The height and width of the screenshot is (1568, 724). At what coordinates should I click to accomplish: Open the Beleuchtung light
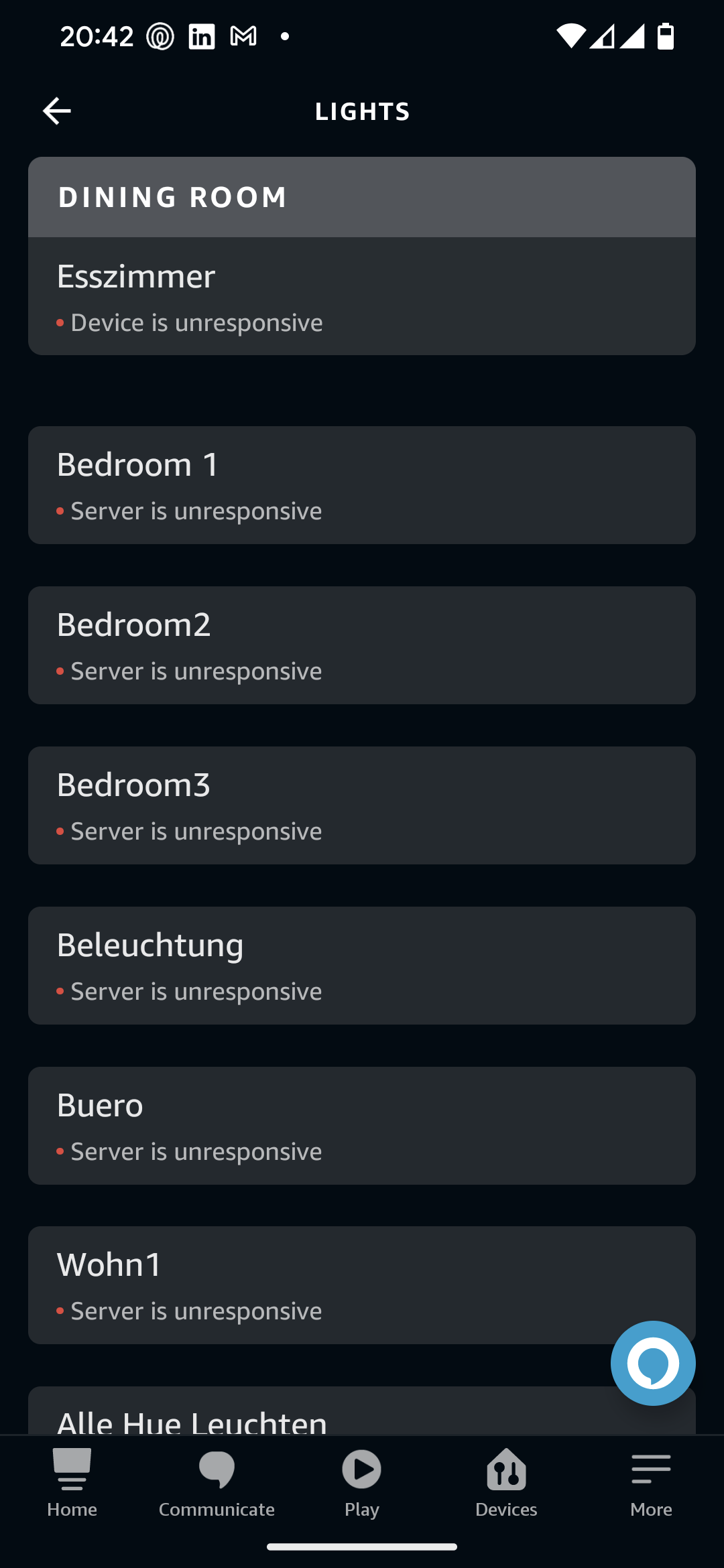(361, 966)
